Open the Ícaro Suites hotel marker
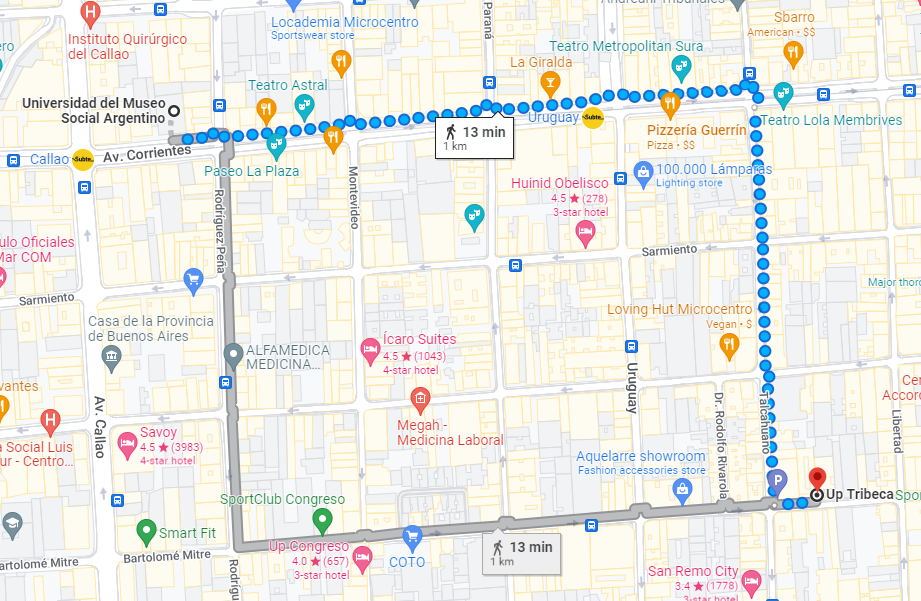This screenshot has width=921, height=601. 370,349
